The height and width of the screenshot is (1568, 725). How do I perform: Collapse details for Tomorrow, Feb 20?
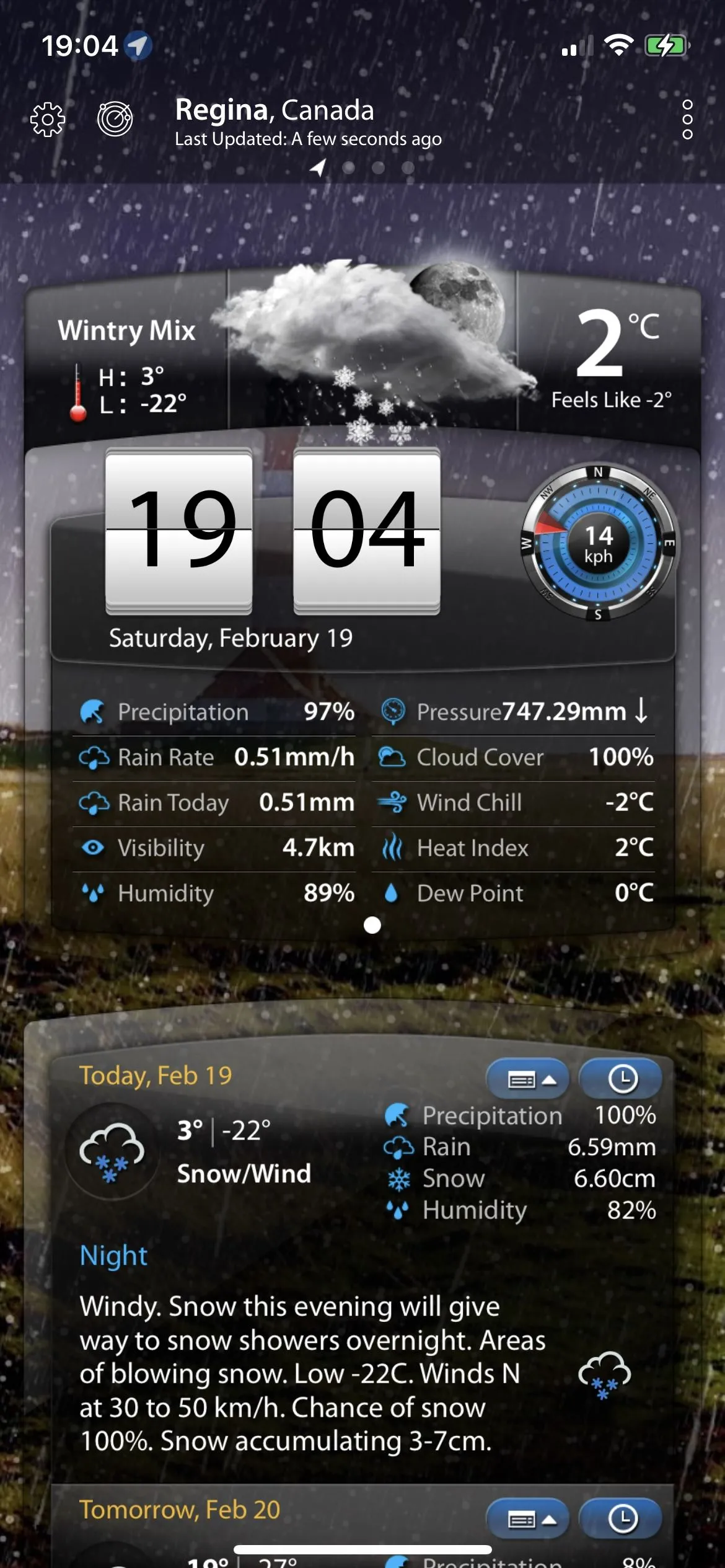tap(529, 1520)
